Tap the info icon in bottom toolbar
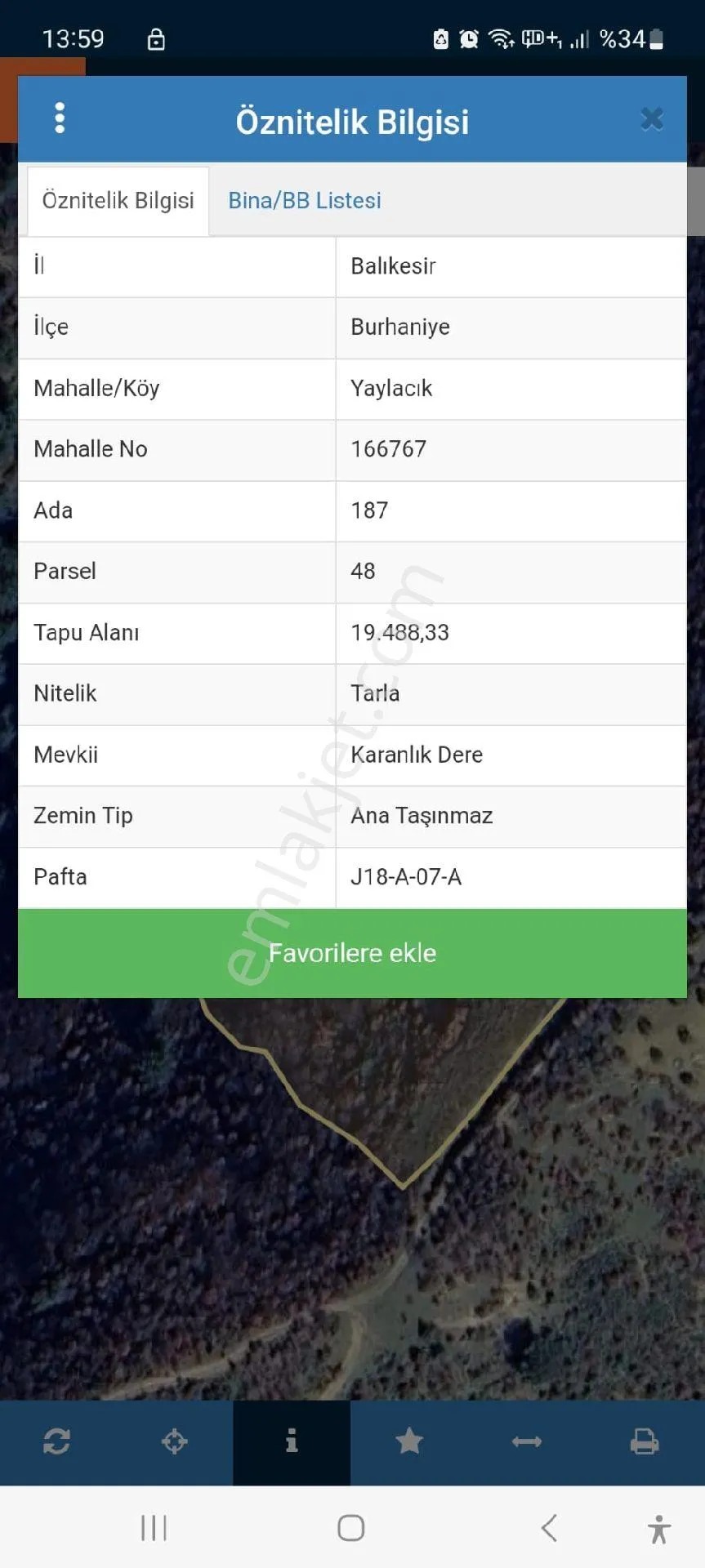 (x=292, y=1441)
